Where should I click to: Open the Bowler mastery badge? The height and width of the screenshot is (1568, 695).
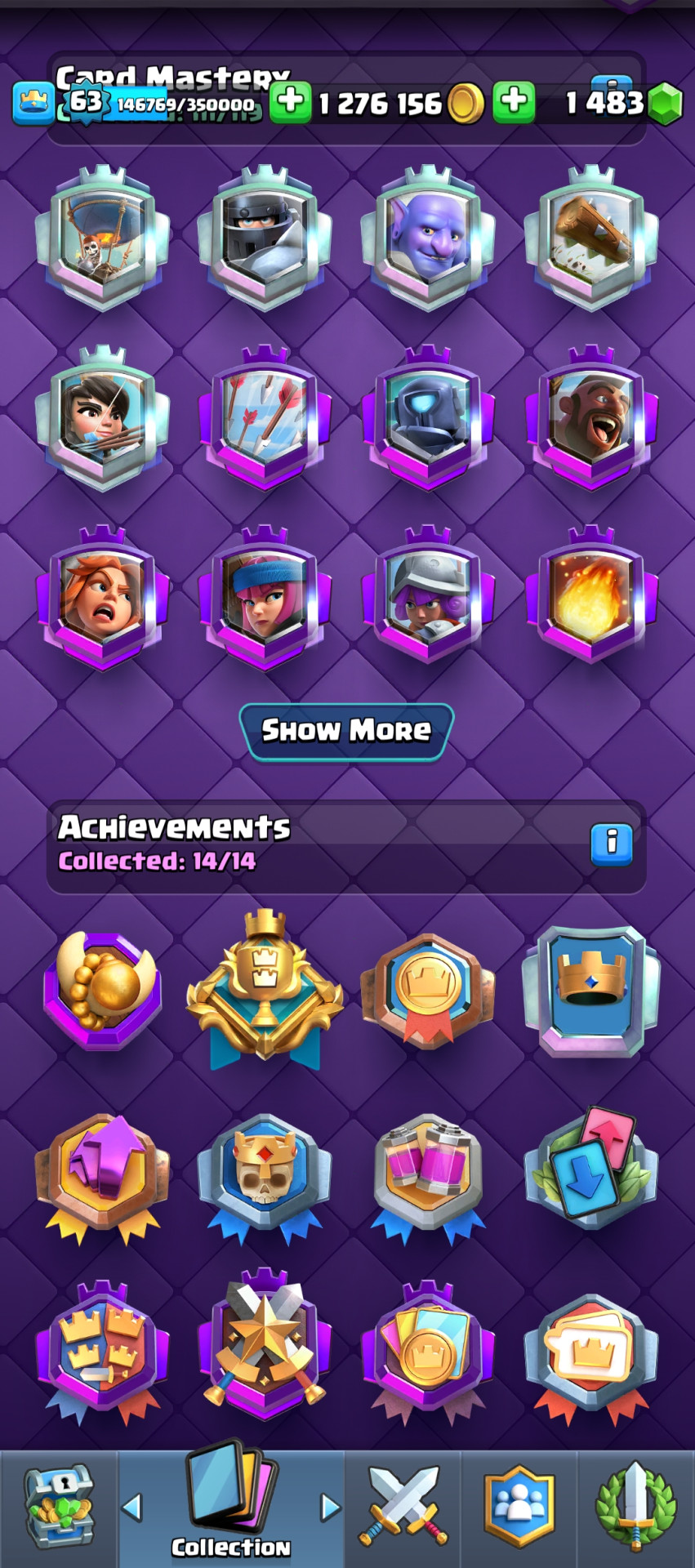pos(428,238)
